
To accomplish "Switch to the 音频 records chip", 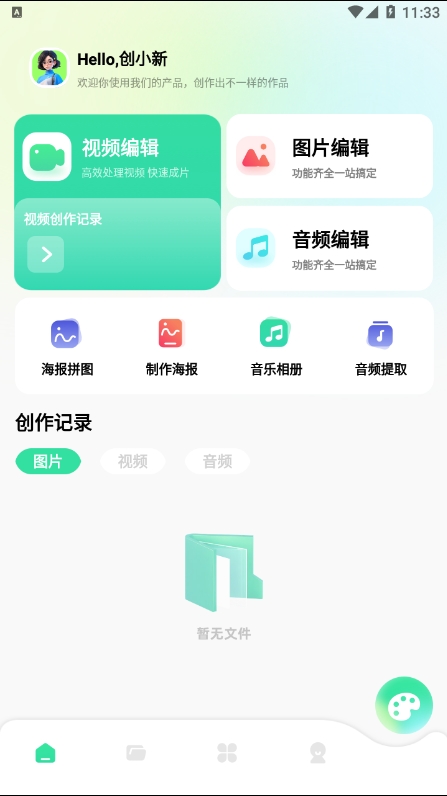I will [217, 461].
